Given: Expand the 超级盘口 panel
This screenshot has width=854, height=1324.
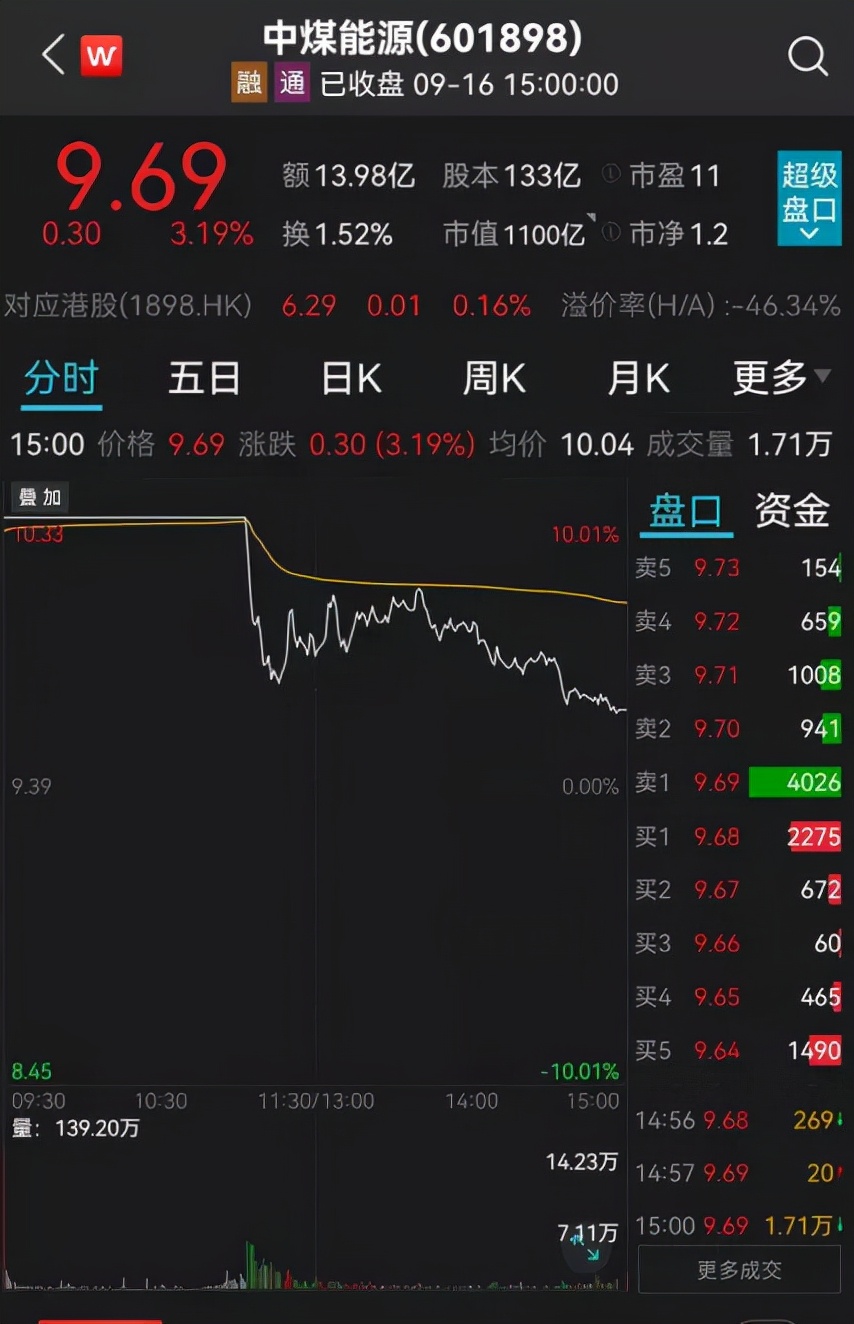Looking at the screenshot, I should [x=809, y=199].
